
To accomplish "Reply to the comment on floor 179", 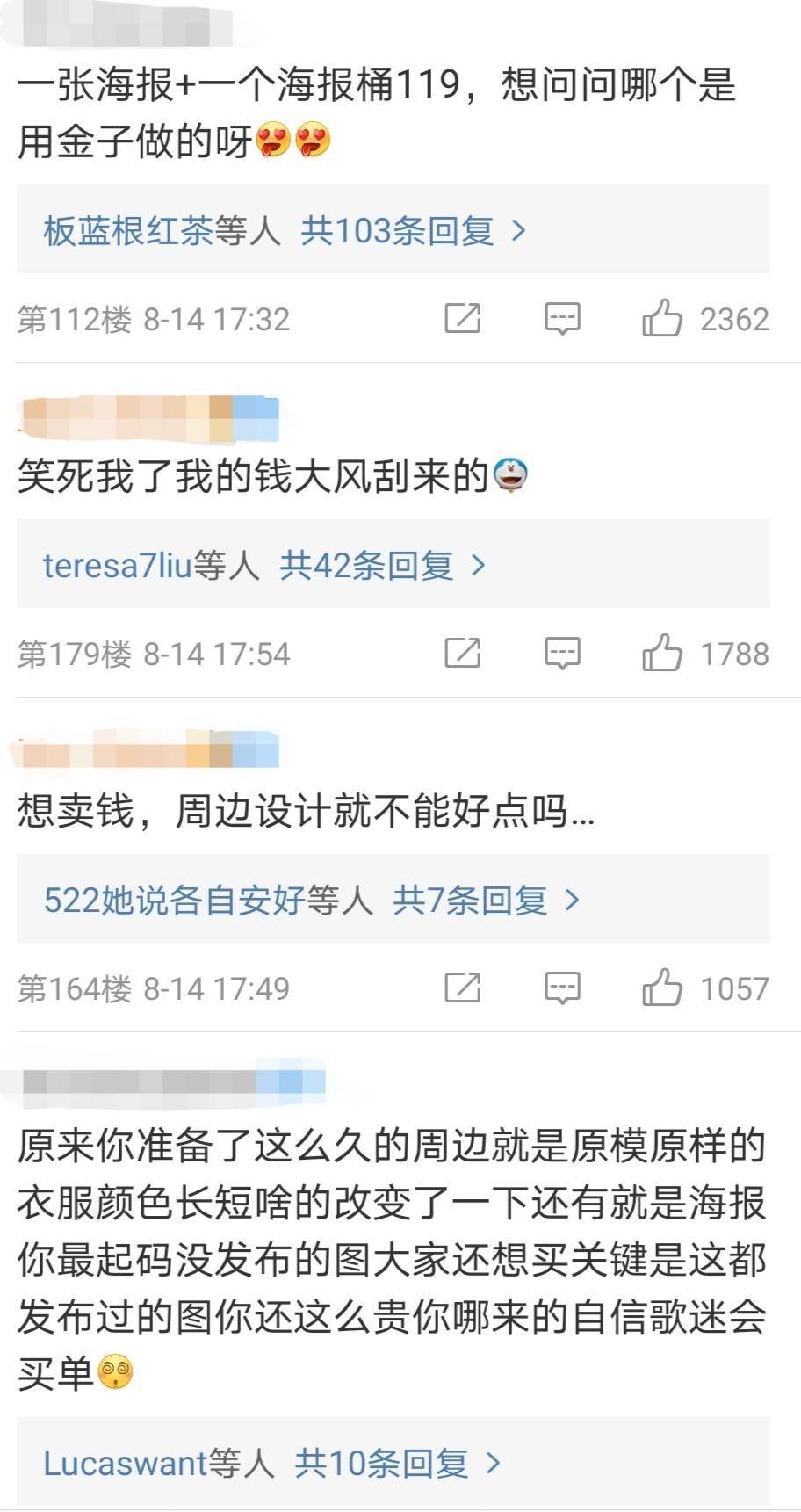I will tap(562, 653).
